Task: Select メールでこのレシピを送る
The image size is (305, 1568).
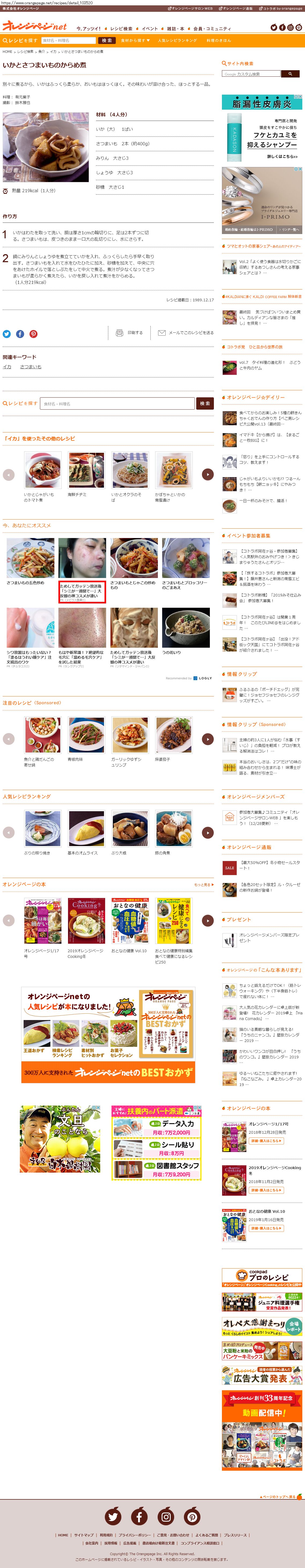Action: pyautogui.click(x=186, y=333)
